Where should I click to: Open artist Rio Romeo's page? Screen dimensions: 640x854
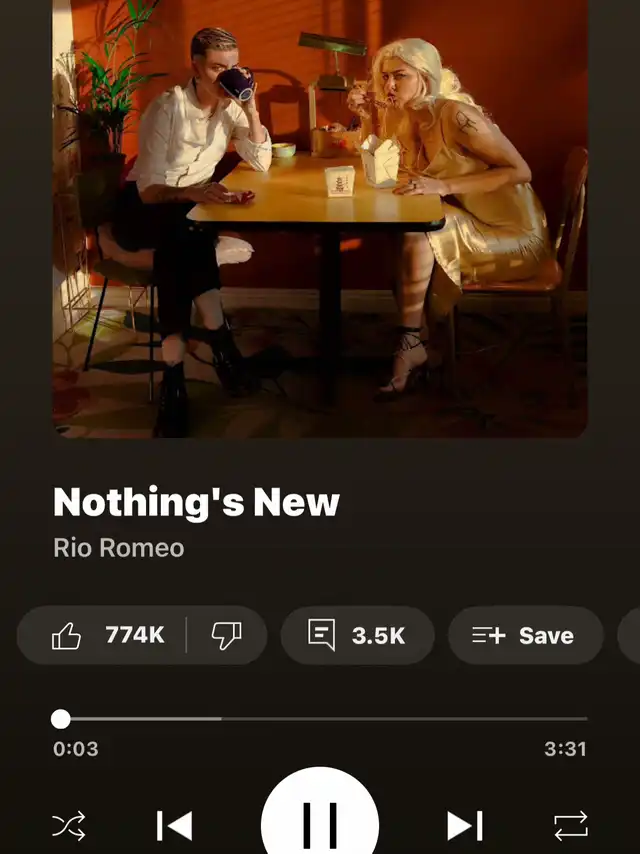pyautogui.click(x=118, y=548)
